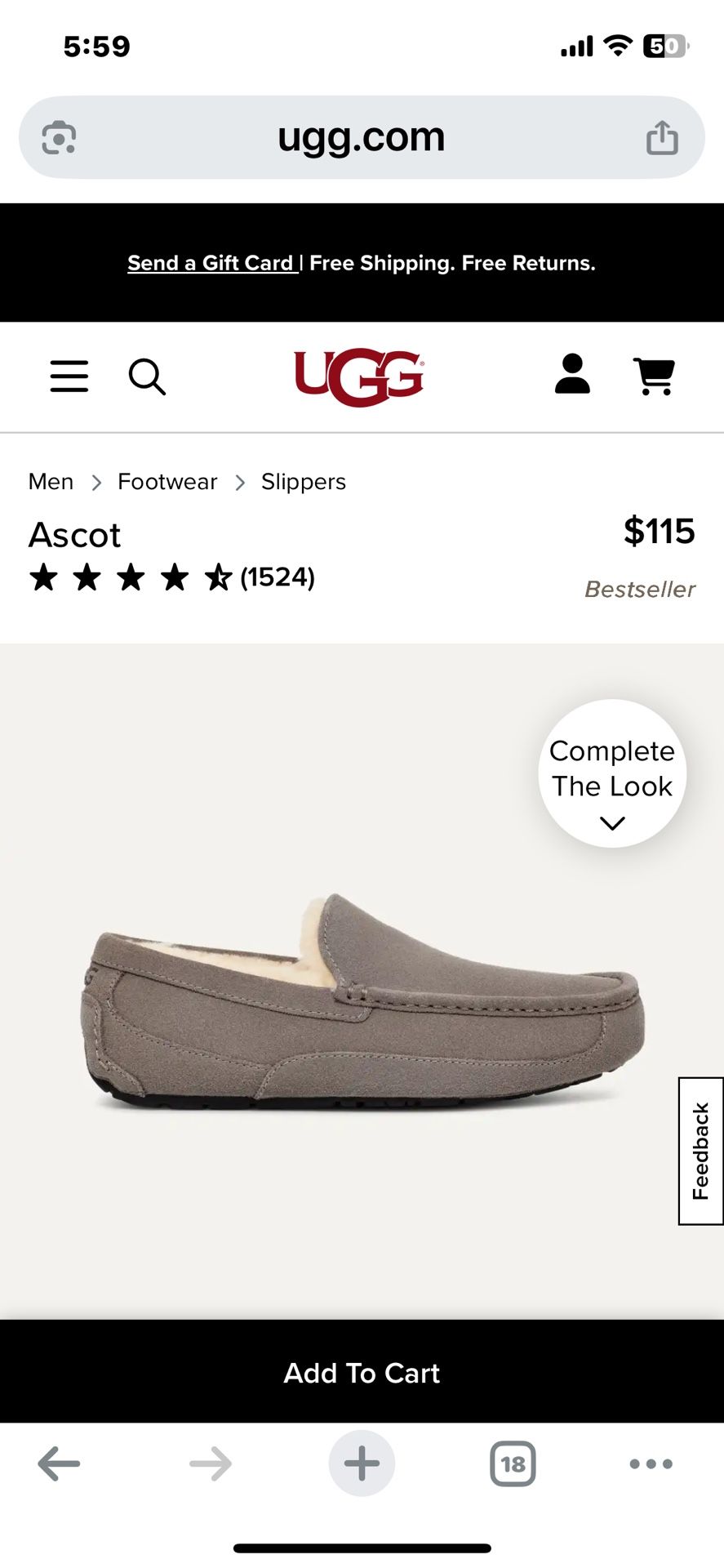
Task: Open Safari's more options ellipsis
Action: (651, 1463)
